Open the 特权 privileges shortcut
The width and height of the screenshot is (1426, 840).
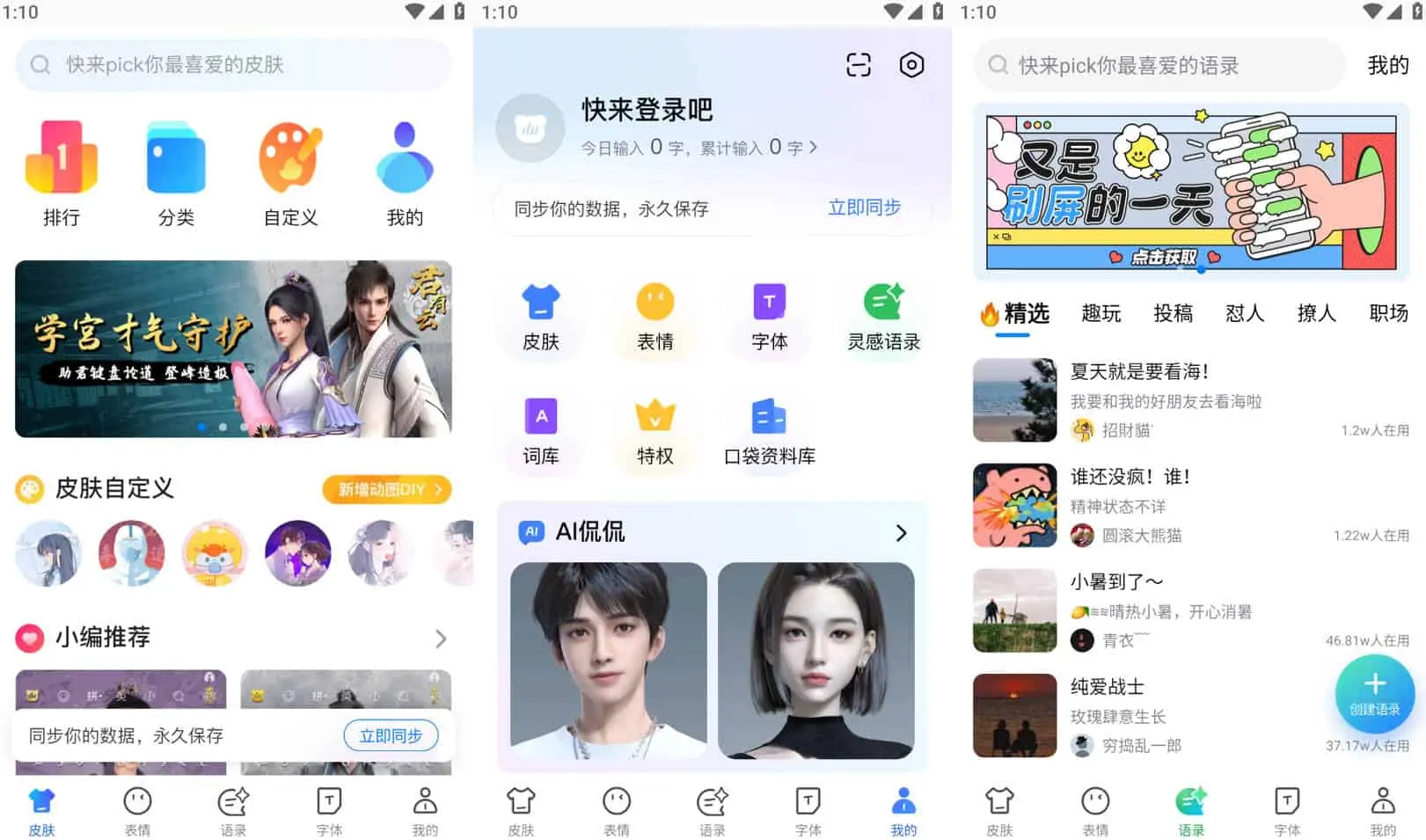coord(655,432)
